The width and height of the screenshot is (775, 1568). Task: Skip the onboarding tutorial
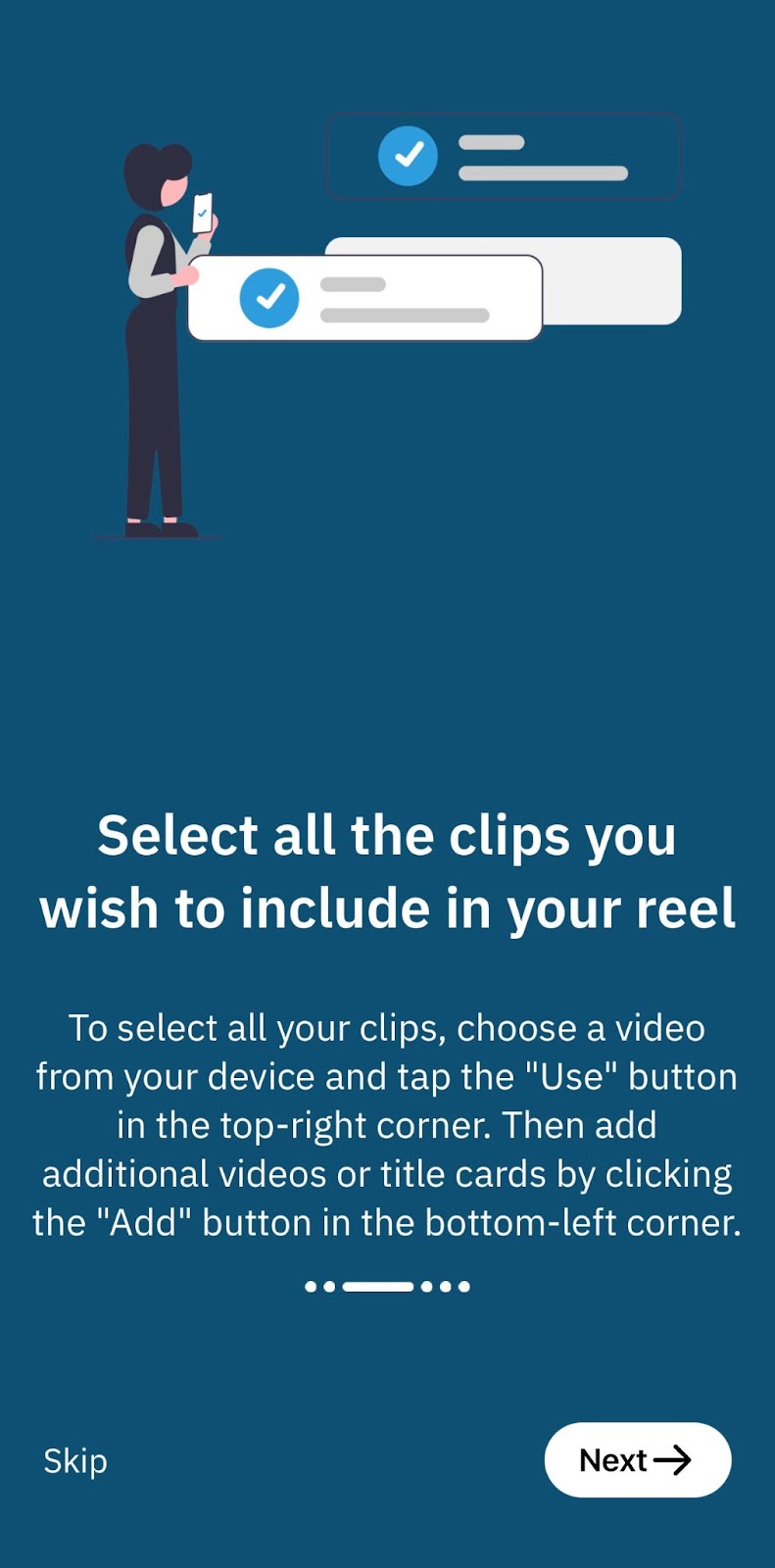tap(75, 1460)
